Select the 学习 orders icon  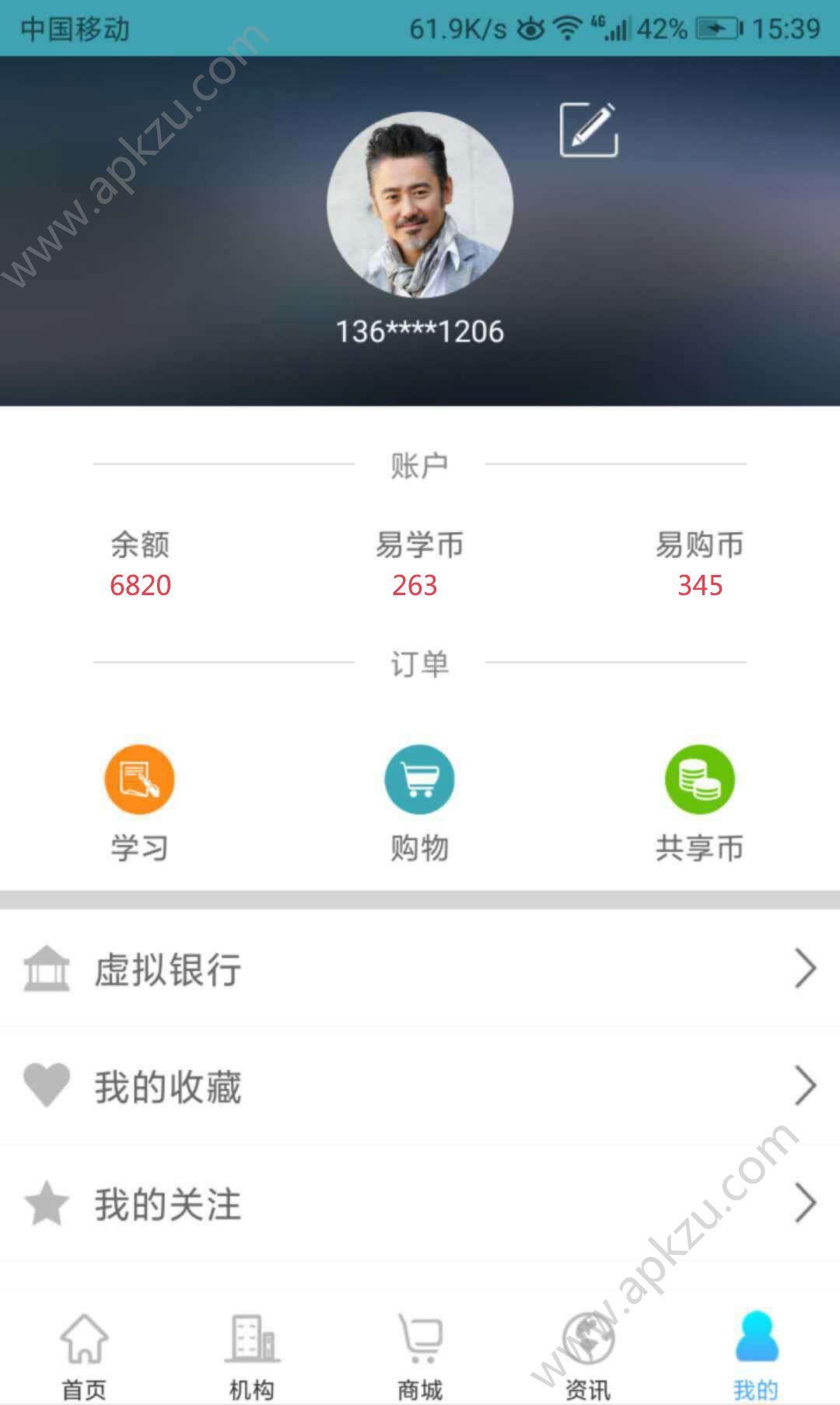point(139,780)
